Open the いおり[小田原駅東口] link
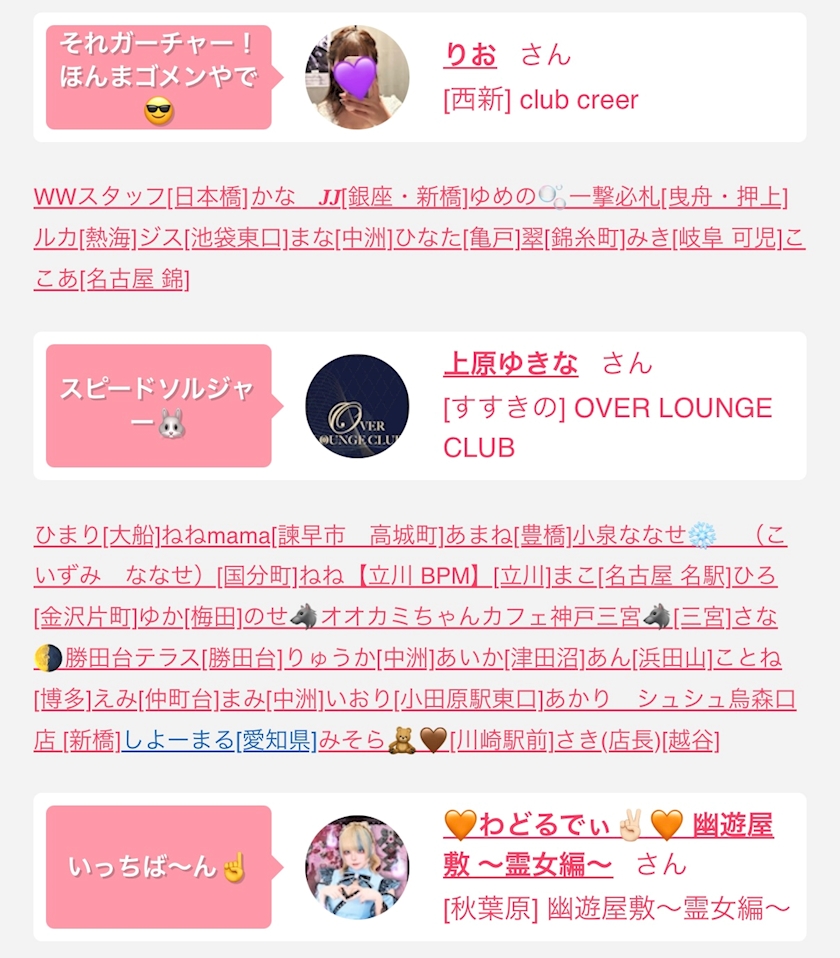Image resolution: width=840 pixels, height=958 pixels. click(x=434, y=700)
